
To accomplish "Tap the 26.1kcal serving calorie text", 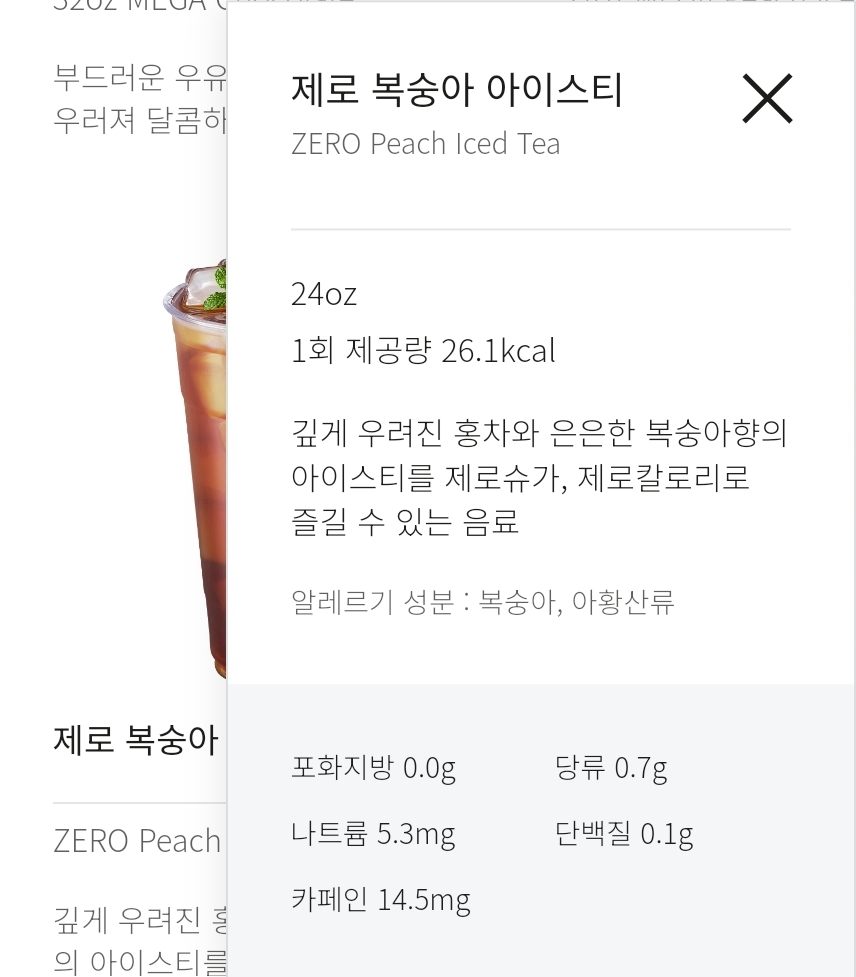I will [x=422, y=351].
